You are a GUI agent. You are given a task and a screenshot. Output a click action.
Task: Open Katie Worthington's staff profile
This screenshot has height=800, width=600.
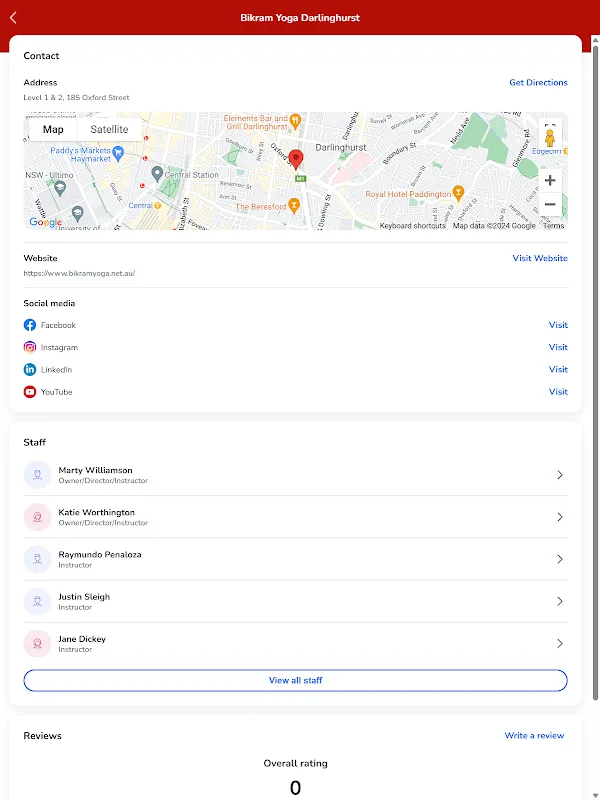(295, 517)
